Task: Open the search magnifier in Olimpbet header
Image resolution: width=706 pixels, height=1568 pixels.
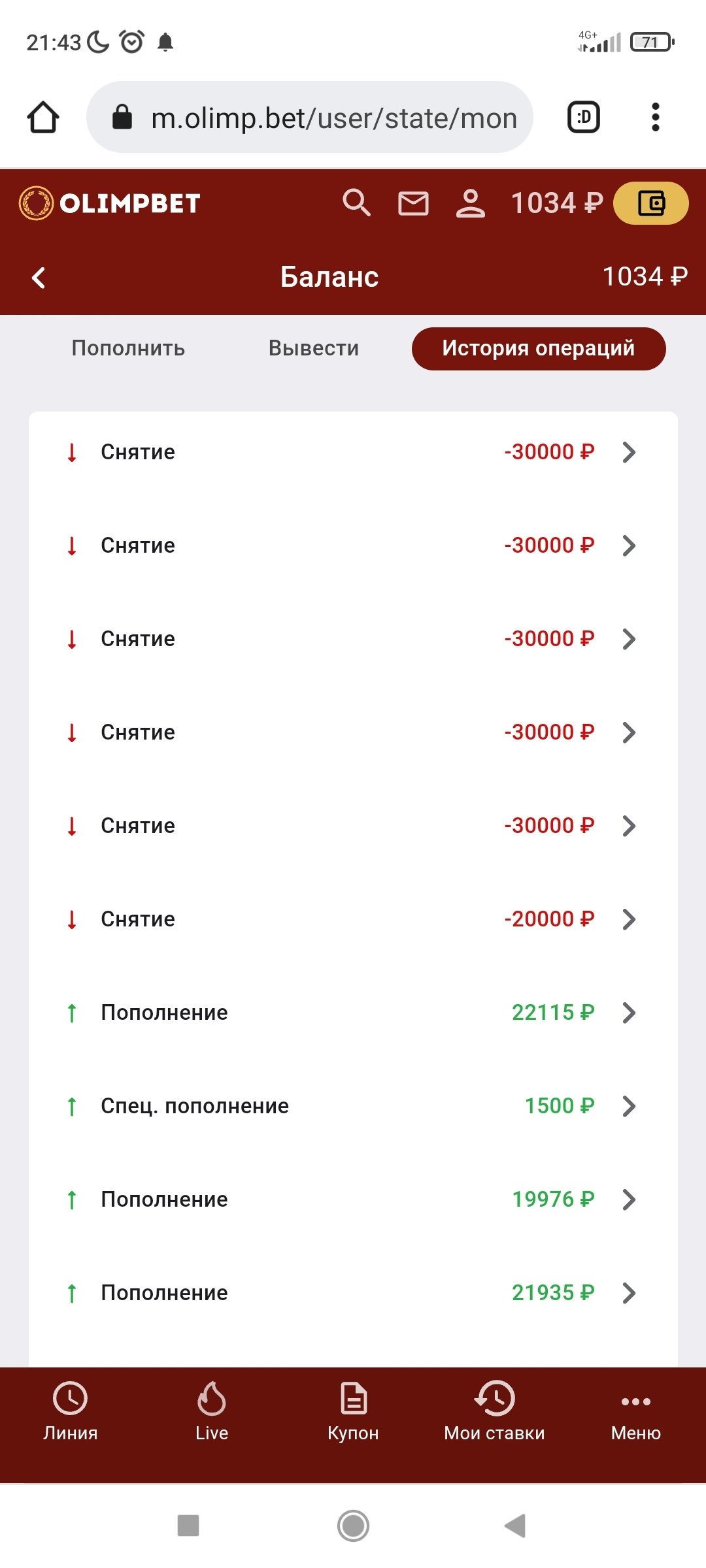Action: (356, 203)
